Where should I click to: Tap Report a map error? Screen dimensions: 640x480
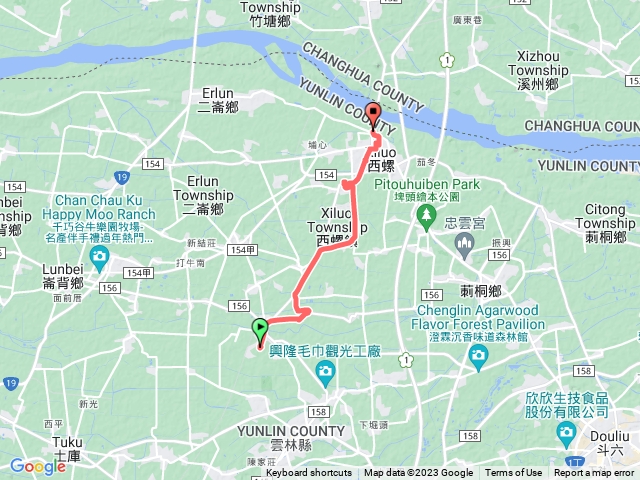[x=594, y=473]
